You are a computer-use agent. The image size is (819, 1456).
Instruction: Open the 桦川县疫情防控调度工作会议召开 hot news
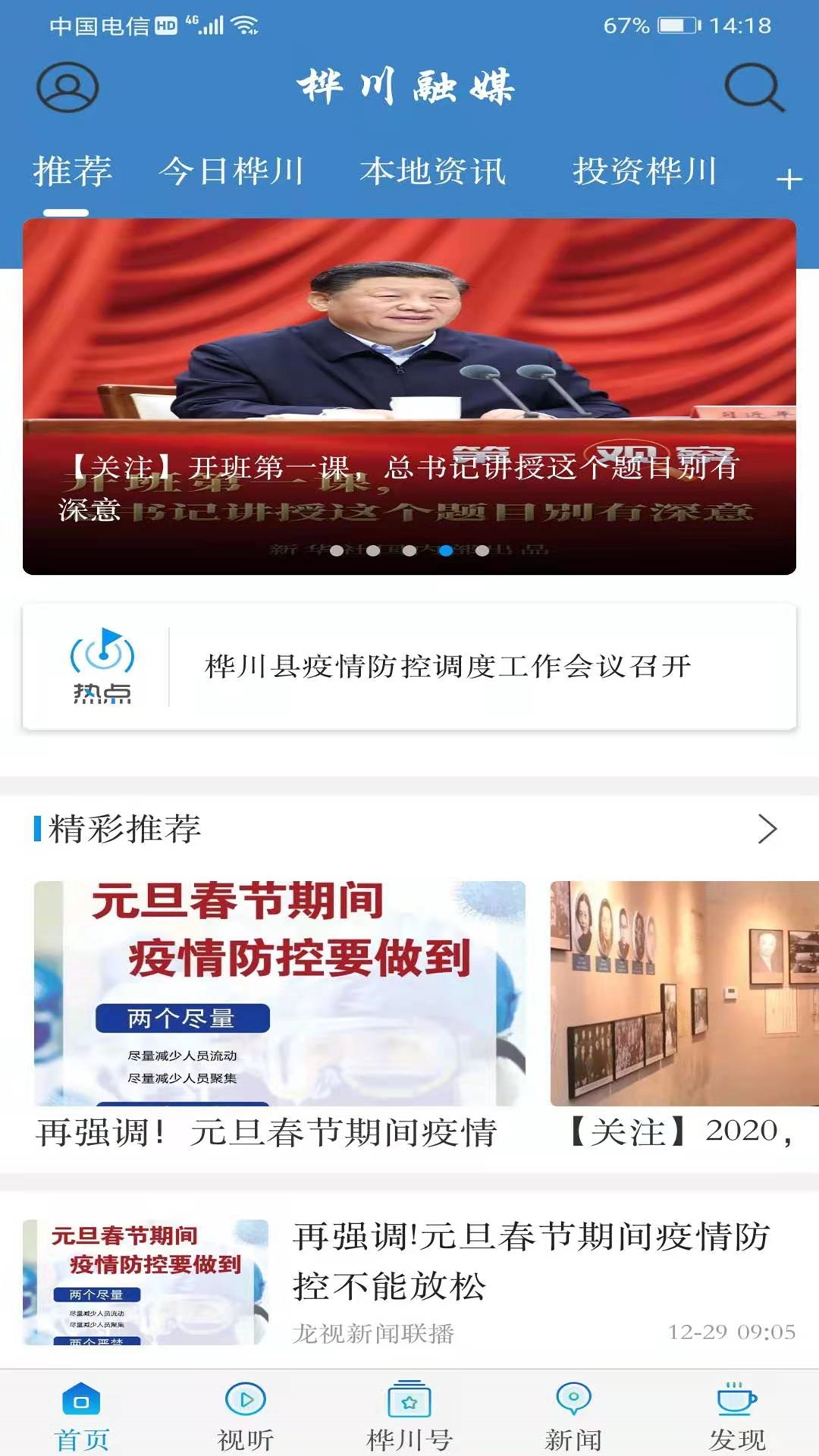pos(447,667)
